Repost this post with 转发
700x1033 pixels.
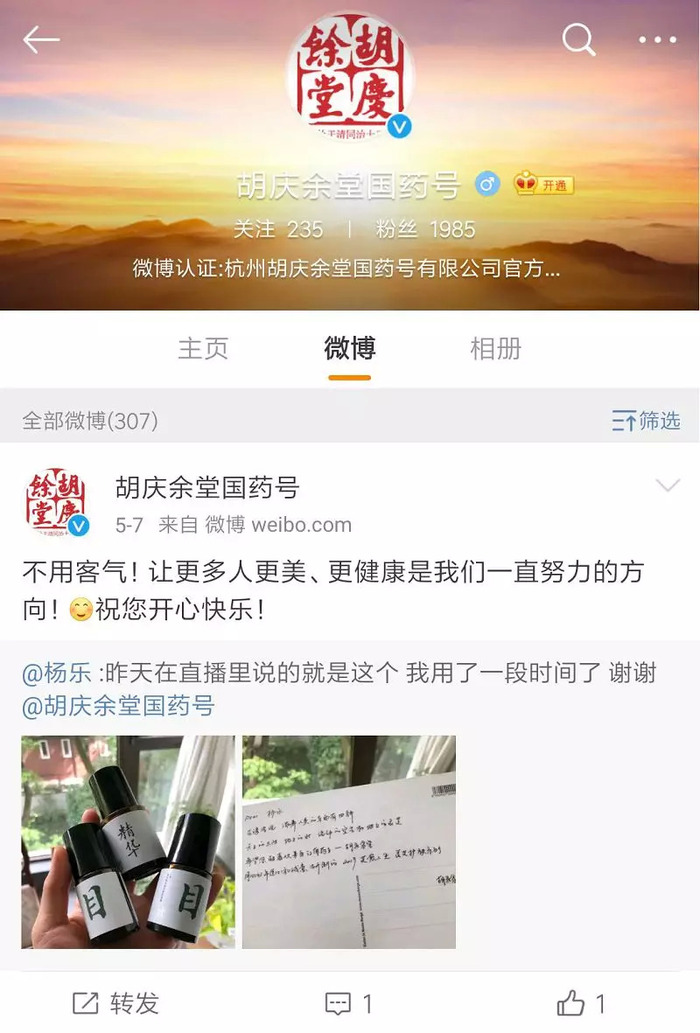[116, 1002]
